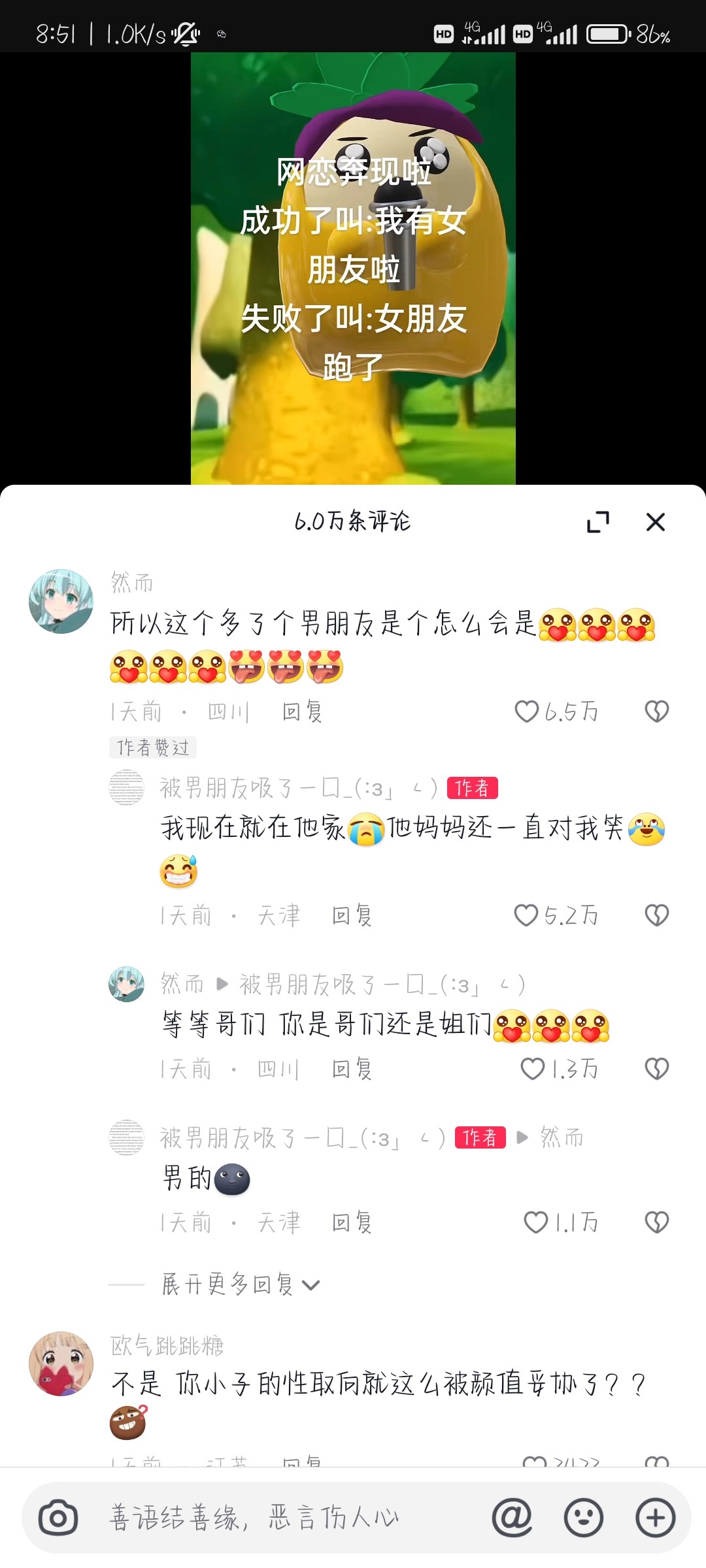Dislike the comment from 四川 with 6.5万 likes

point(657,711)
